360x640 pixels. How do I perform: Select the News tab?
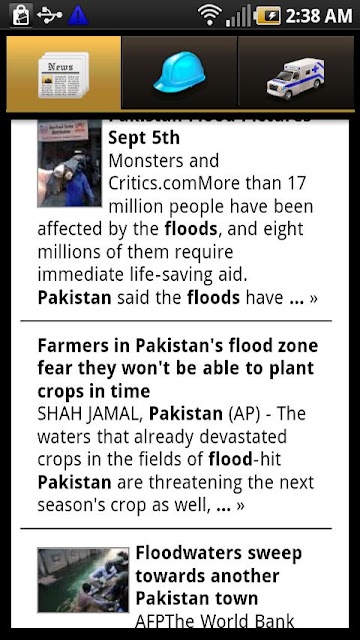pyautogui.click(x=64, y=73)
